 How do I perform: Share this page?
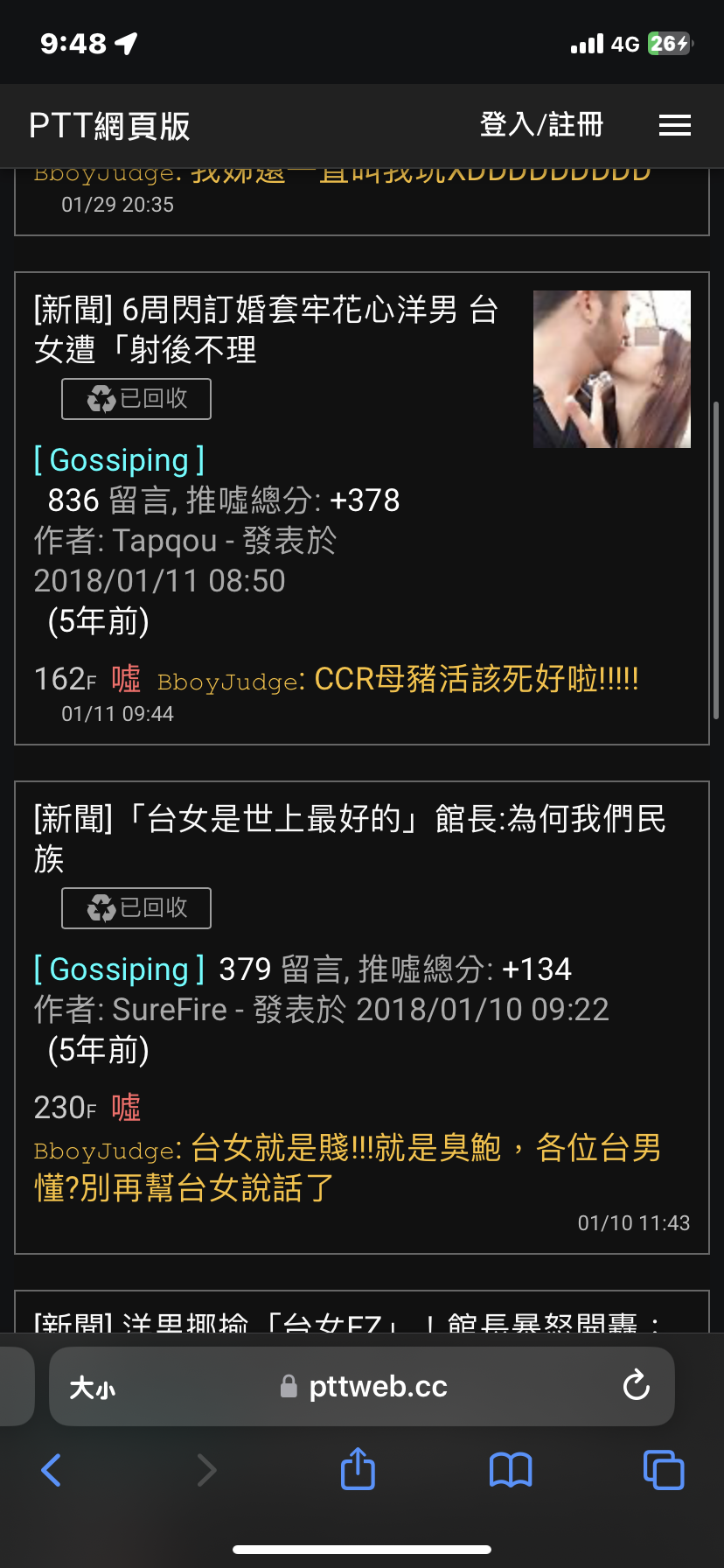(358, 1469)
